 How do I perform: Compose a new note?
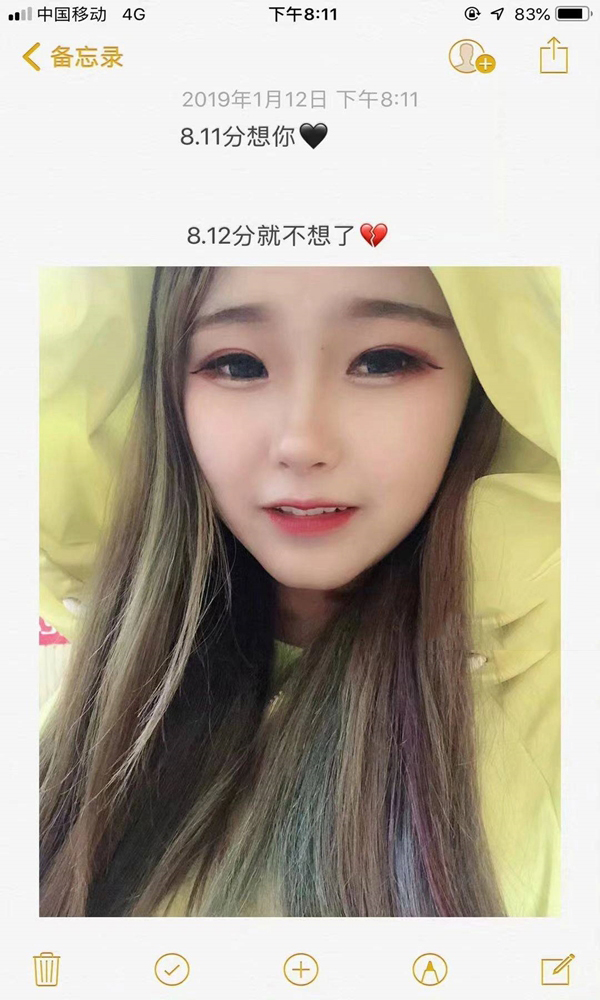click(556, 969)
